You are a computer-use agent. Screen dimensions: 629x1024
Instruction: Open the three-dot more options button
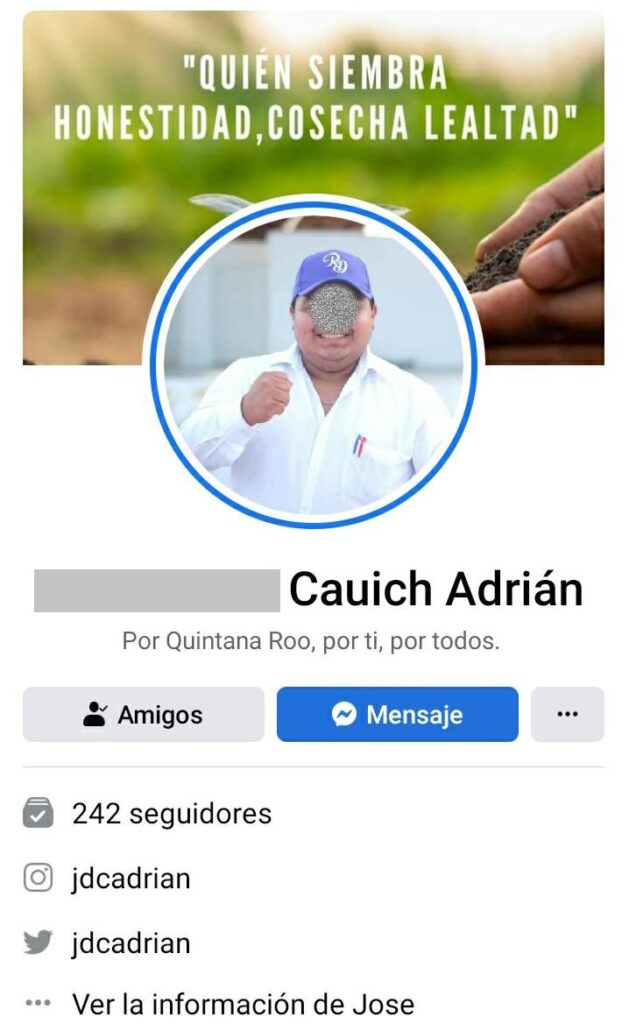point(567,714)
